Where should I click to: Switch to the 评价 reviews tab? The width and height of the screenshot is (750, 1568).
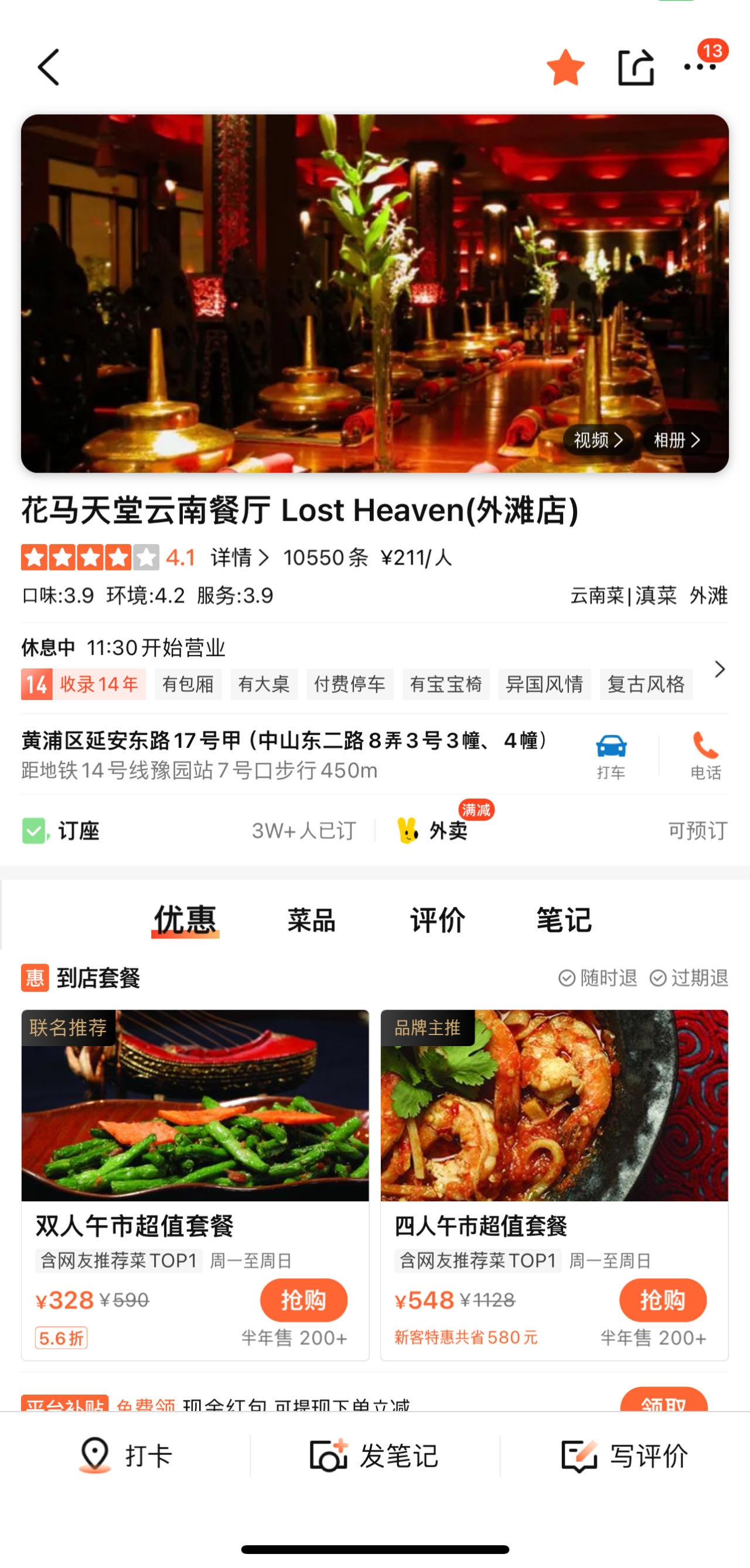[x=438, y=921]
